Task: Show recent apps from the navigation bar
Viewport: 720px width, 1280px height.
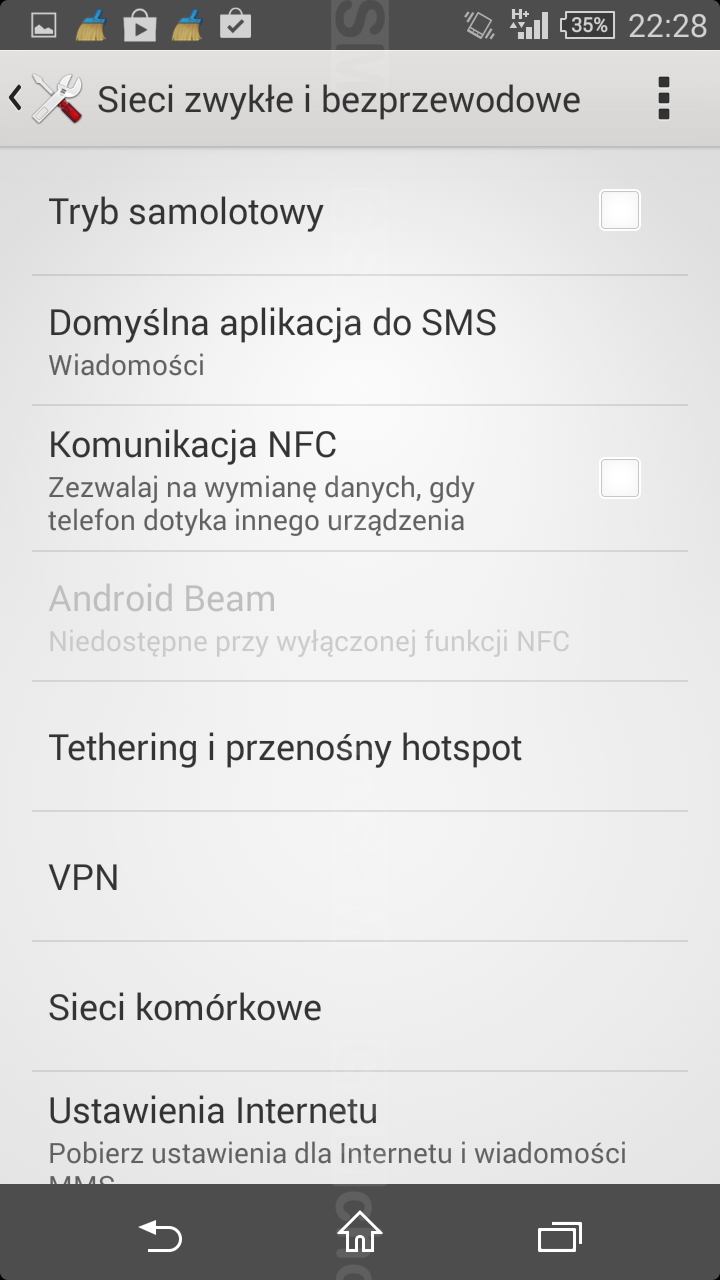Action: click(560, 1237)
